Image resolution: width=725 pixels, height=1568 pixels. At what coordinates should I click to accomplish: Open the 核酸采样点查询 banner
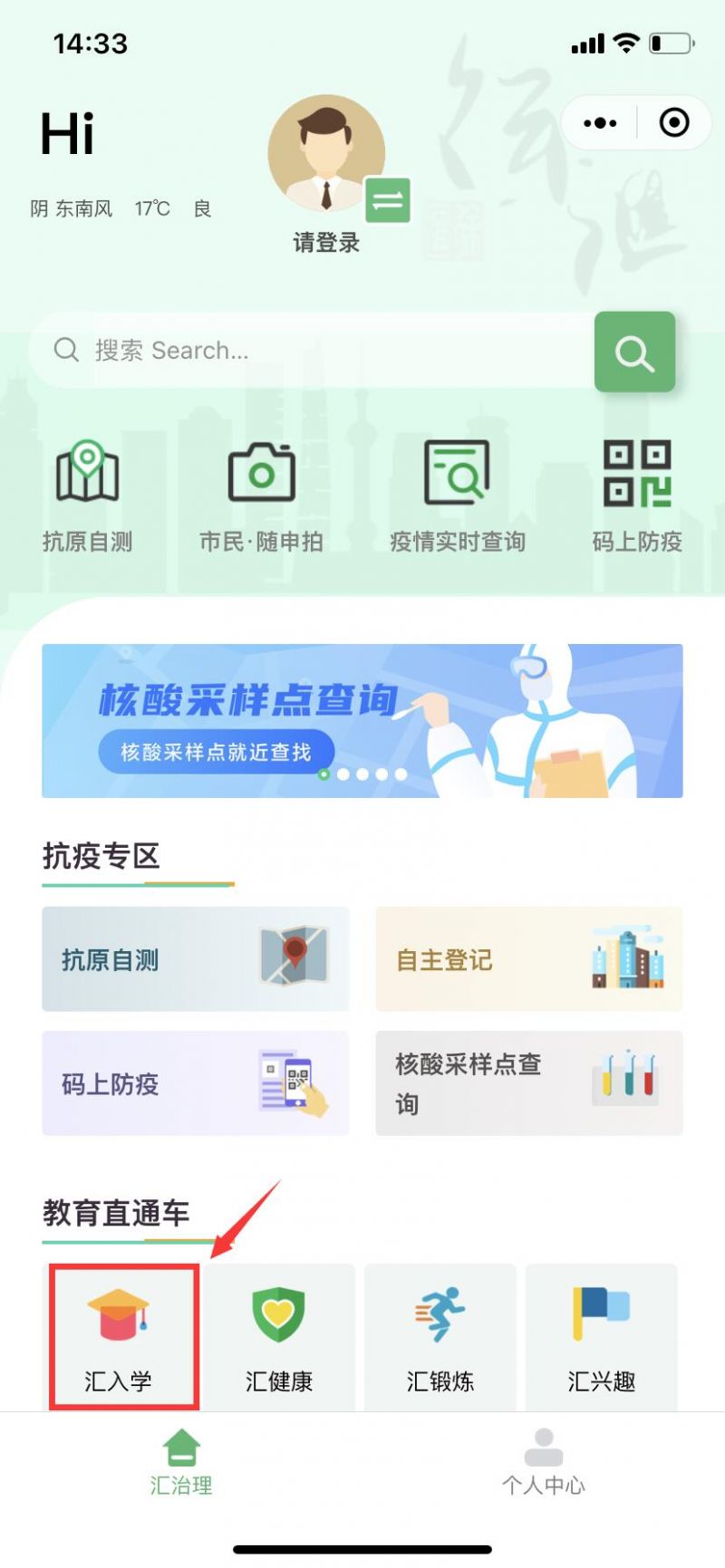pyautogui.click(x=362, y=720)
